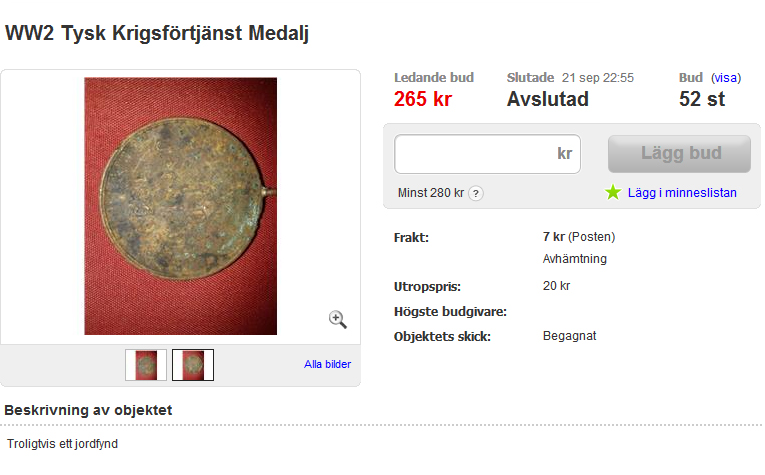Tap the Lägg bud button

(679, 154)
